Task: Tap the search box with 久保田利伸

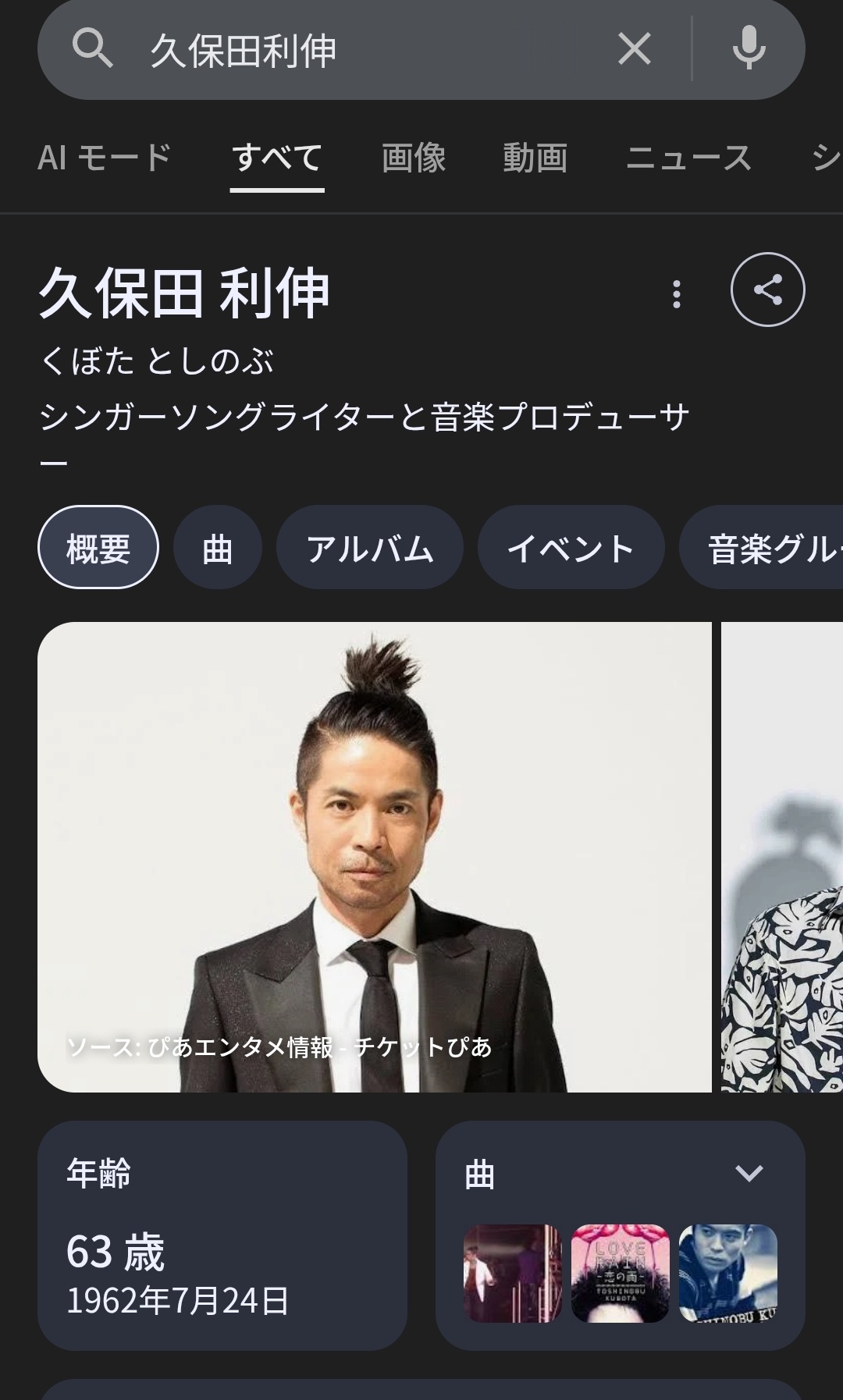Action: (x=351, y=50)
